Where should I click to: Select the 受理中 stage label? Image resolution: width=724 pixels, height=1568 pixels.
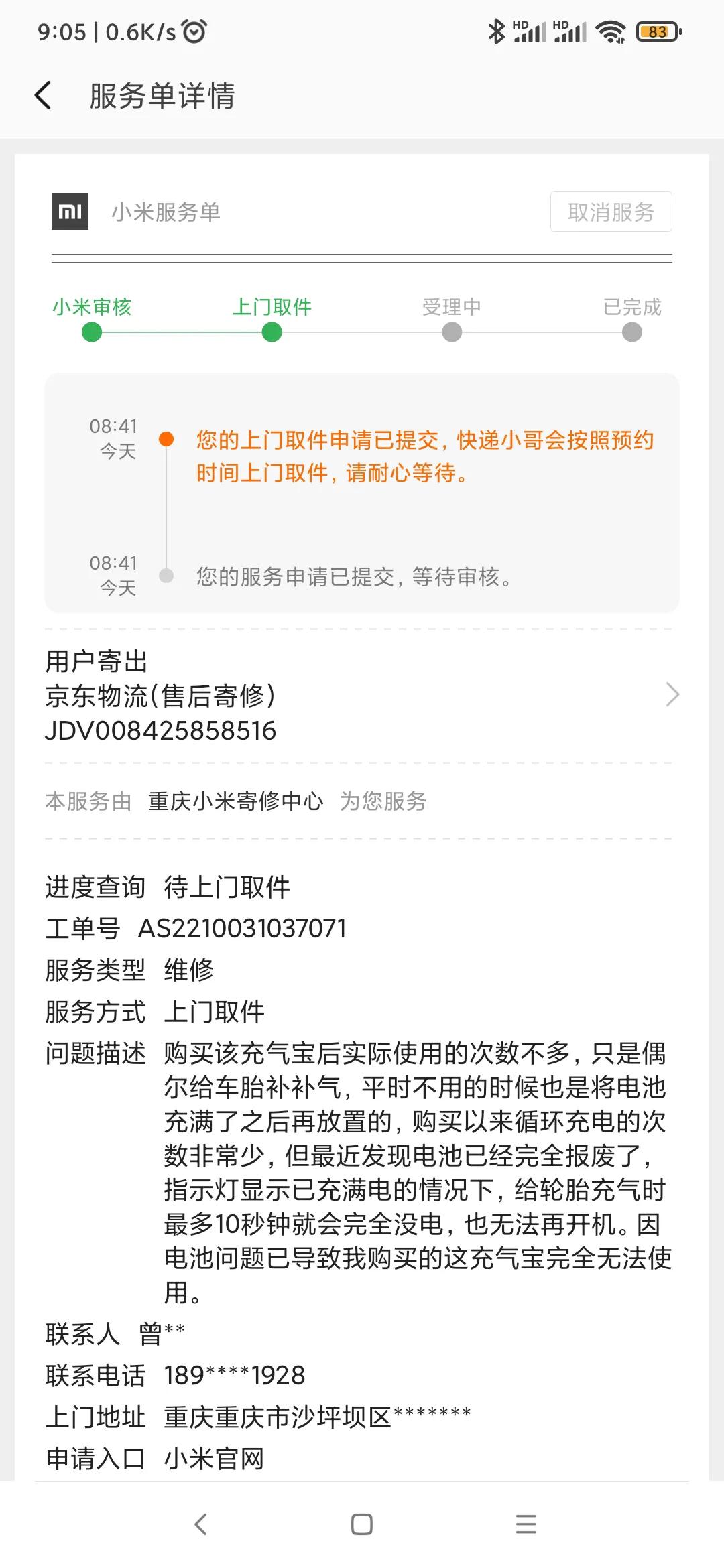pos(451,307)
